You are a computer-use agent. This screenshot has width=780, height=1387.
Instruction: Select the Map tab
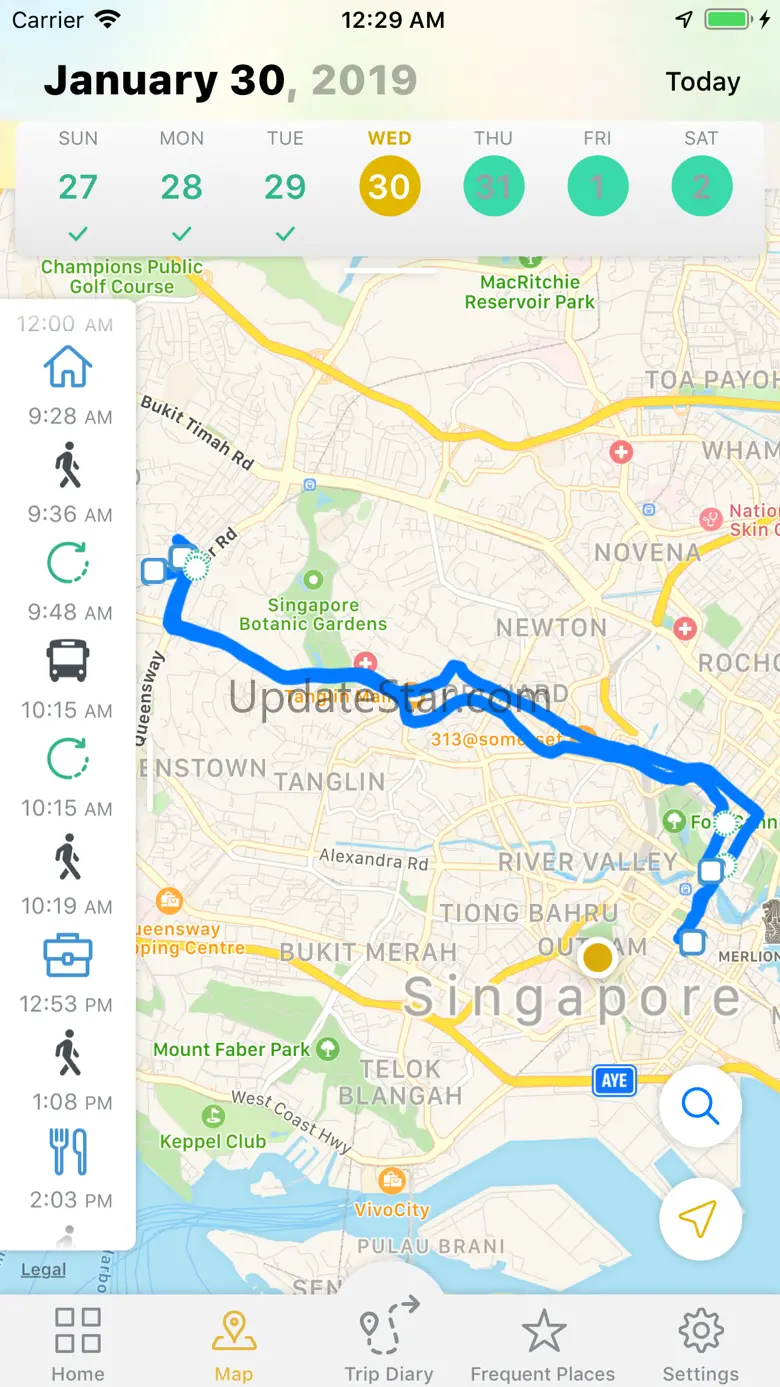[x=234, y=1344]
